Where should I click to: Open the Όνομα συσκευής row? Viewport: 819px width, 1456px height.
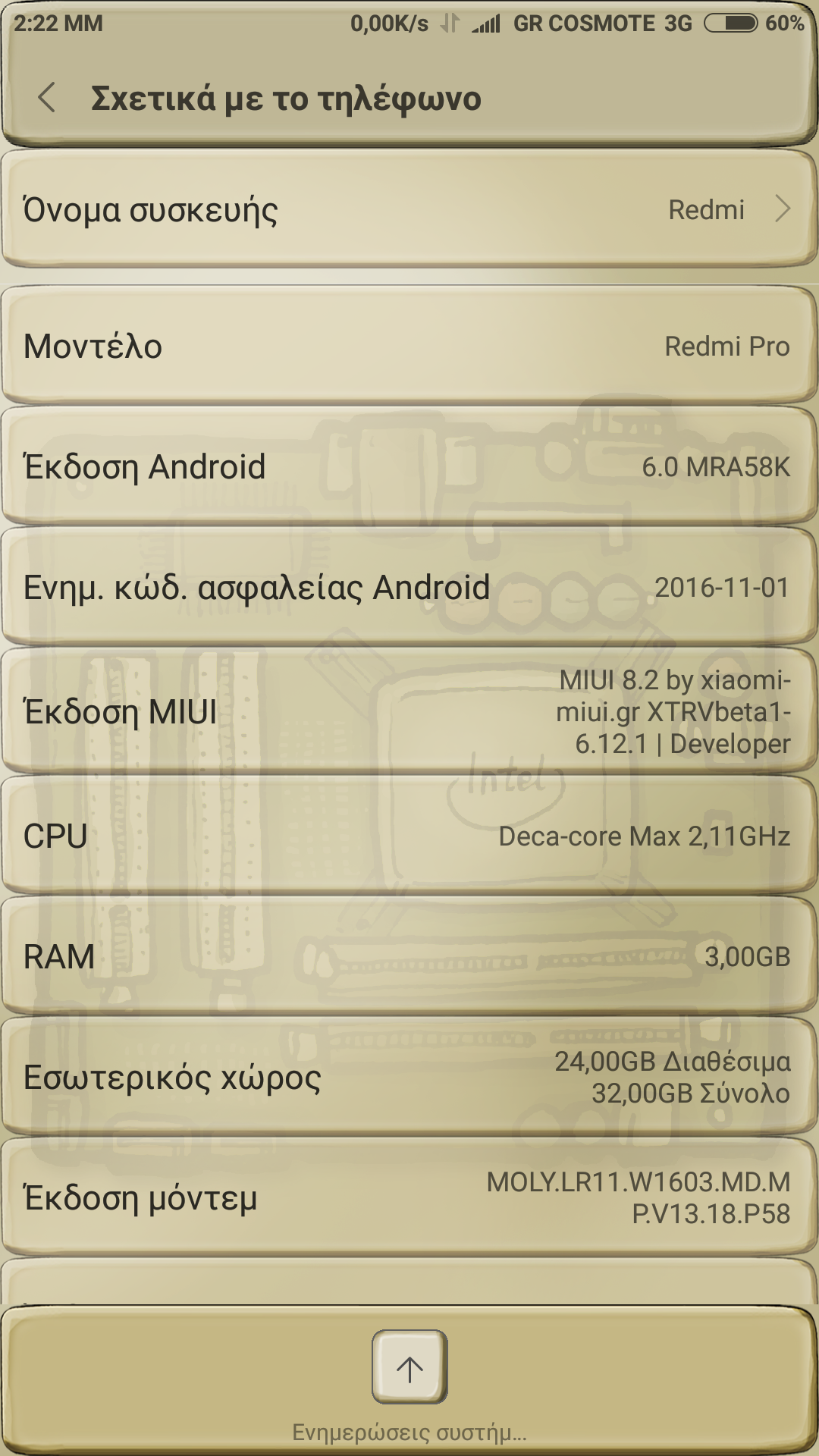click(x=409, y=209)
